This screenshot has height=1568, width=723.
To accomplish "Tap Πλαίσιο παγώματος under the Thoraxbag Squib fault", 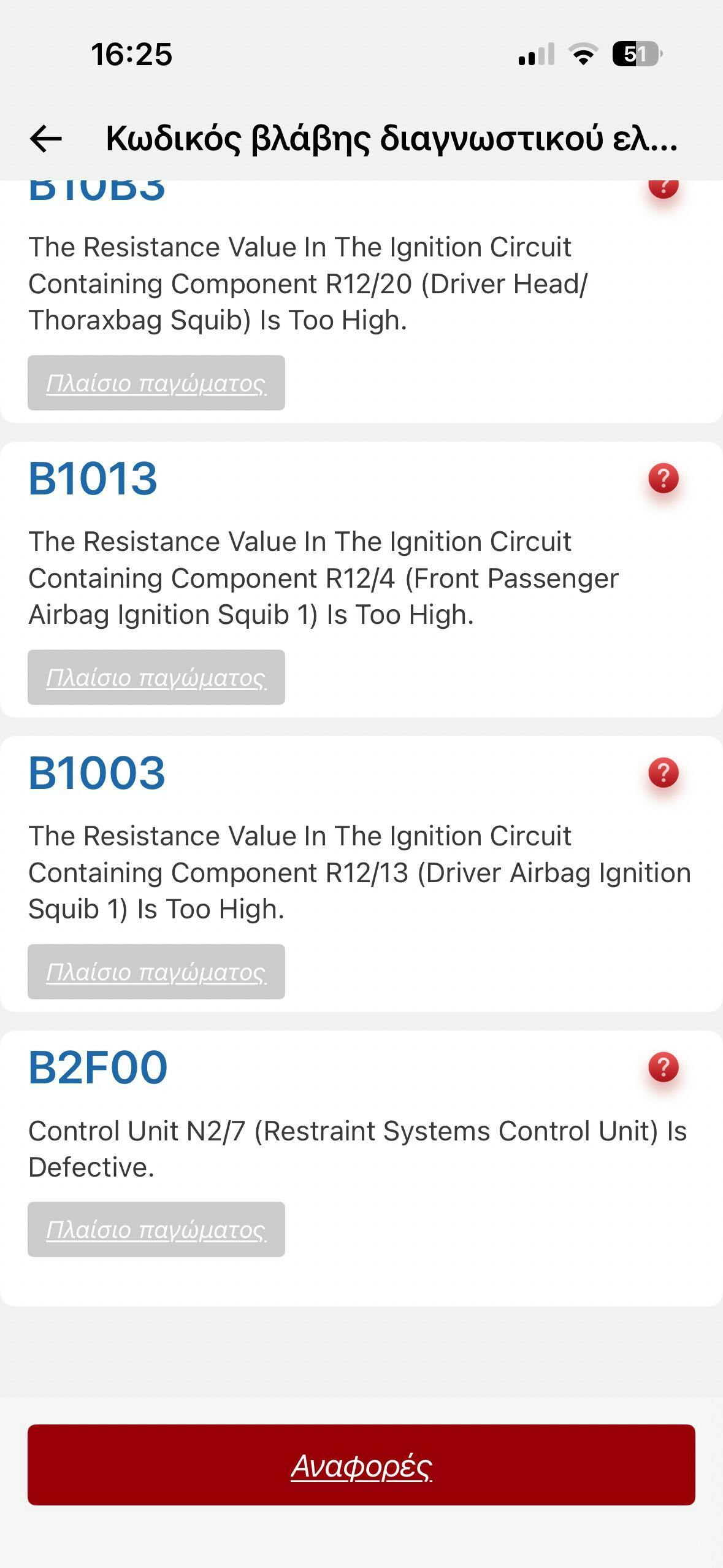I will tap(156, 383).
